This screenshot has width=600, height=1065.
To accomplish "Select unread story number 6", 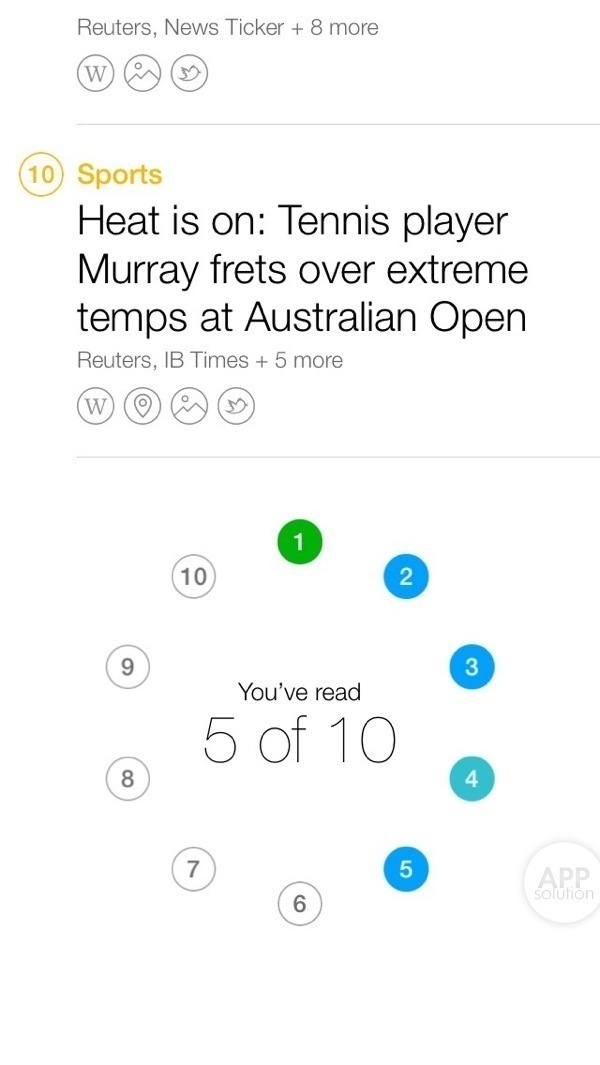I will click(x=299, y=904).
